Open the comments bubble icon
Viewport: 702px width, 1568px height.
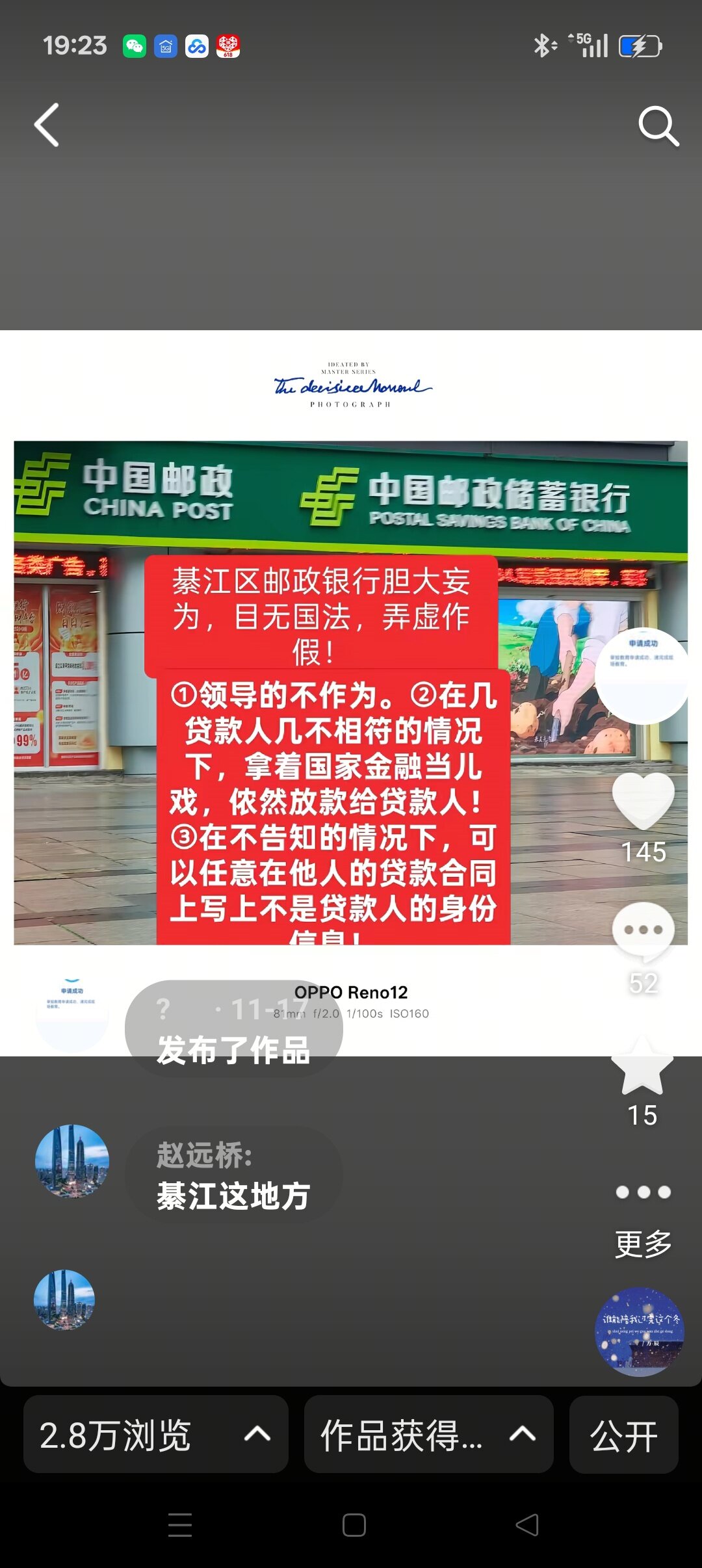point(643,931)
